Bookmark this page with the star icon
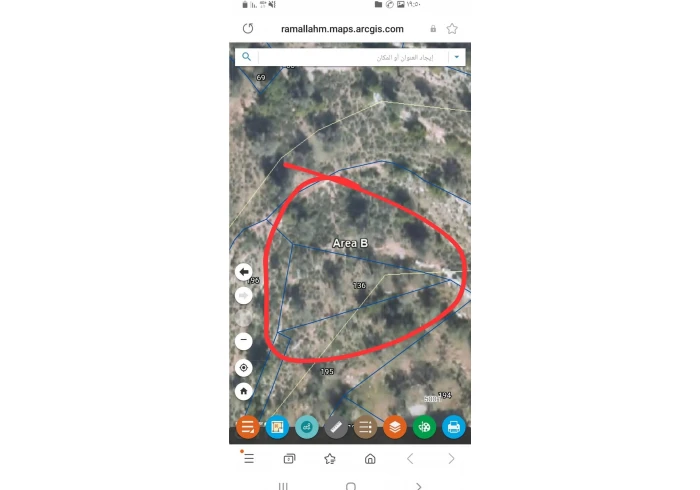The width and height of the screenshot is (700, 490). coord(452,29)
